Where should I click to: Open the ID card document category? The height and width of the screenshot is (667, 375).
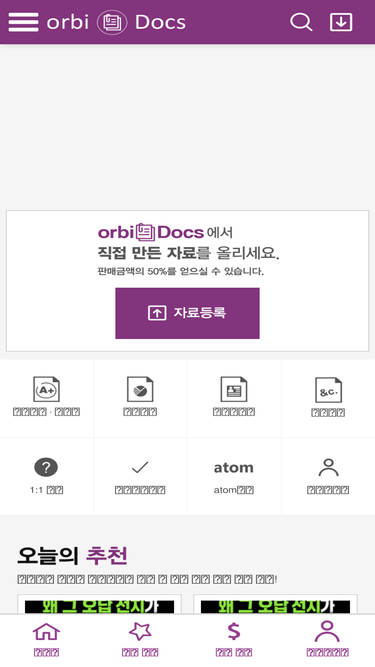click(x=234, y=398)
